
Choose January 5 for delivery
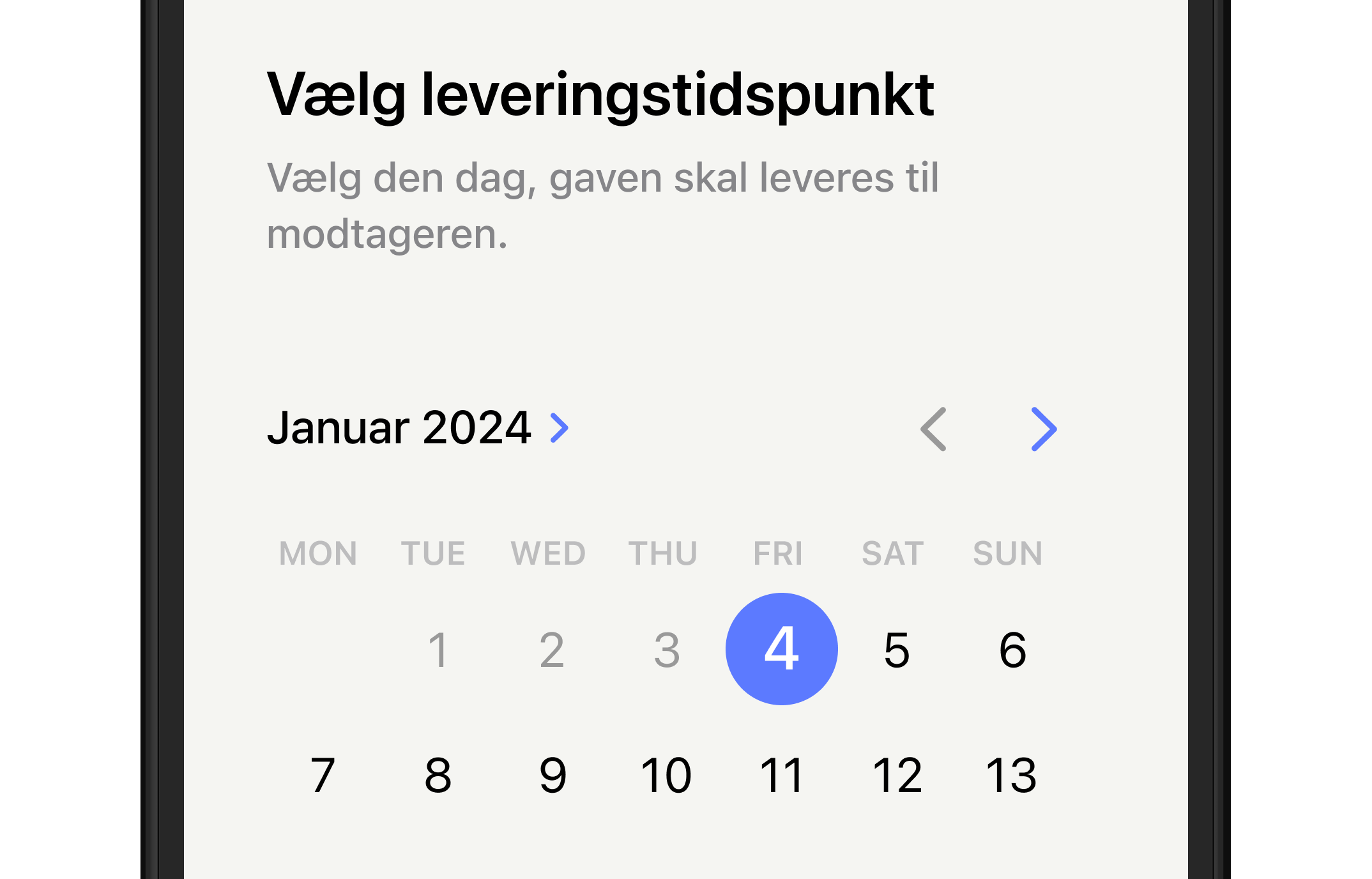[x=896, y=650]
